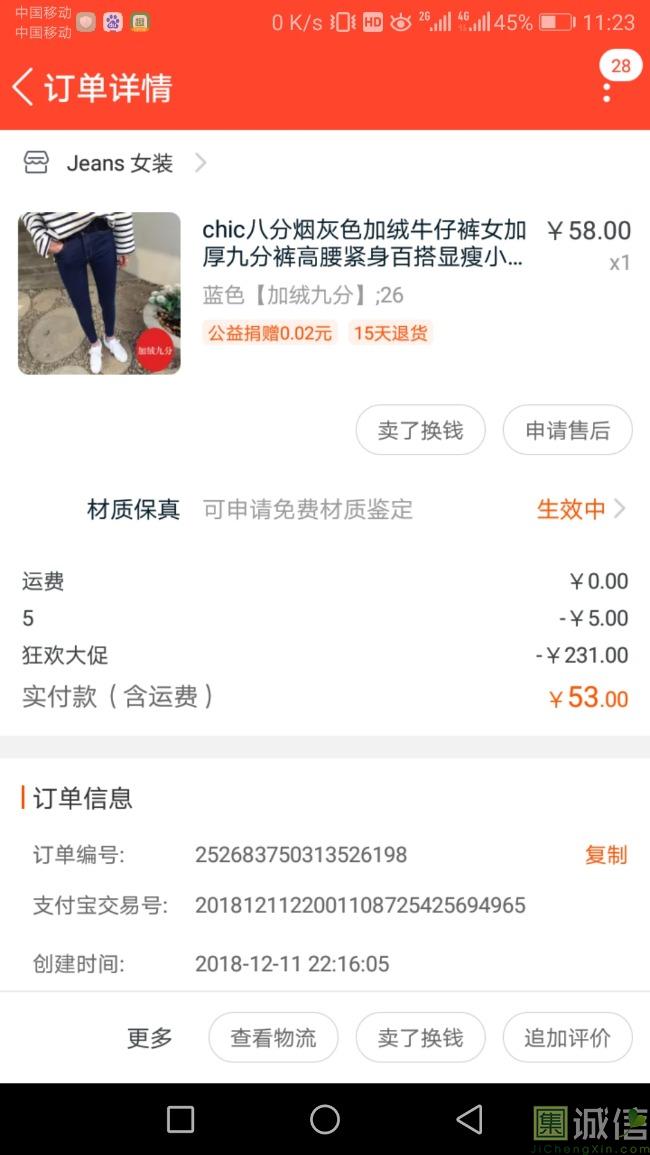The height and width of the screenshot is (1155, 650).
Task: Open the 材质保真 生效中 row
Action: point(580,509)
